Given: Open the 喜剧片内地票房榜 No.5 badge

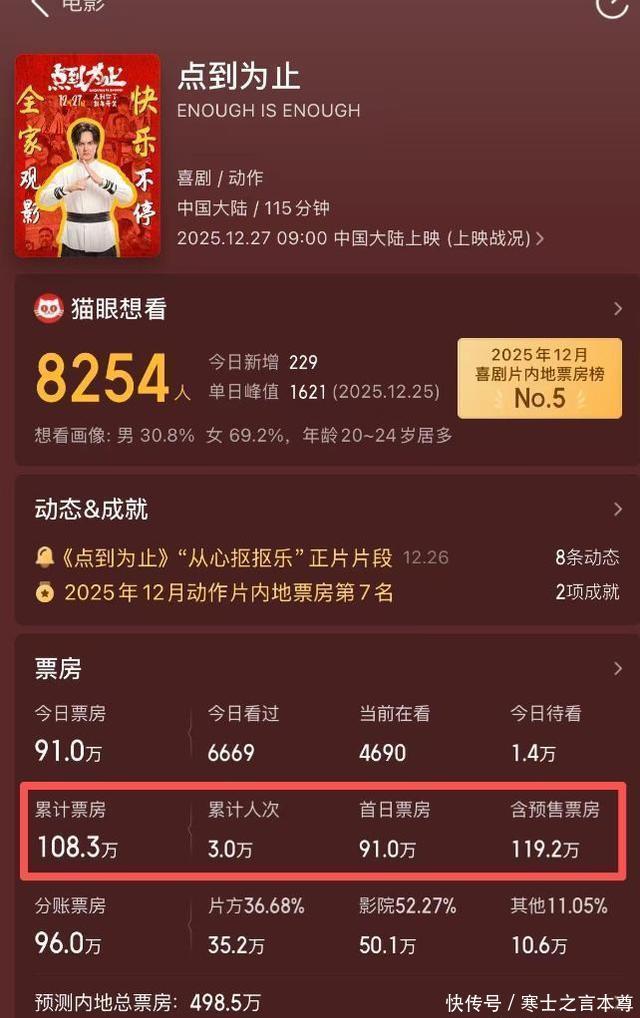Looking at the screenshot, I should [x=539, y=377].
